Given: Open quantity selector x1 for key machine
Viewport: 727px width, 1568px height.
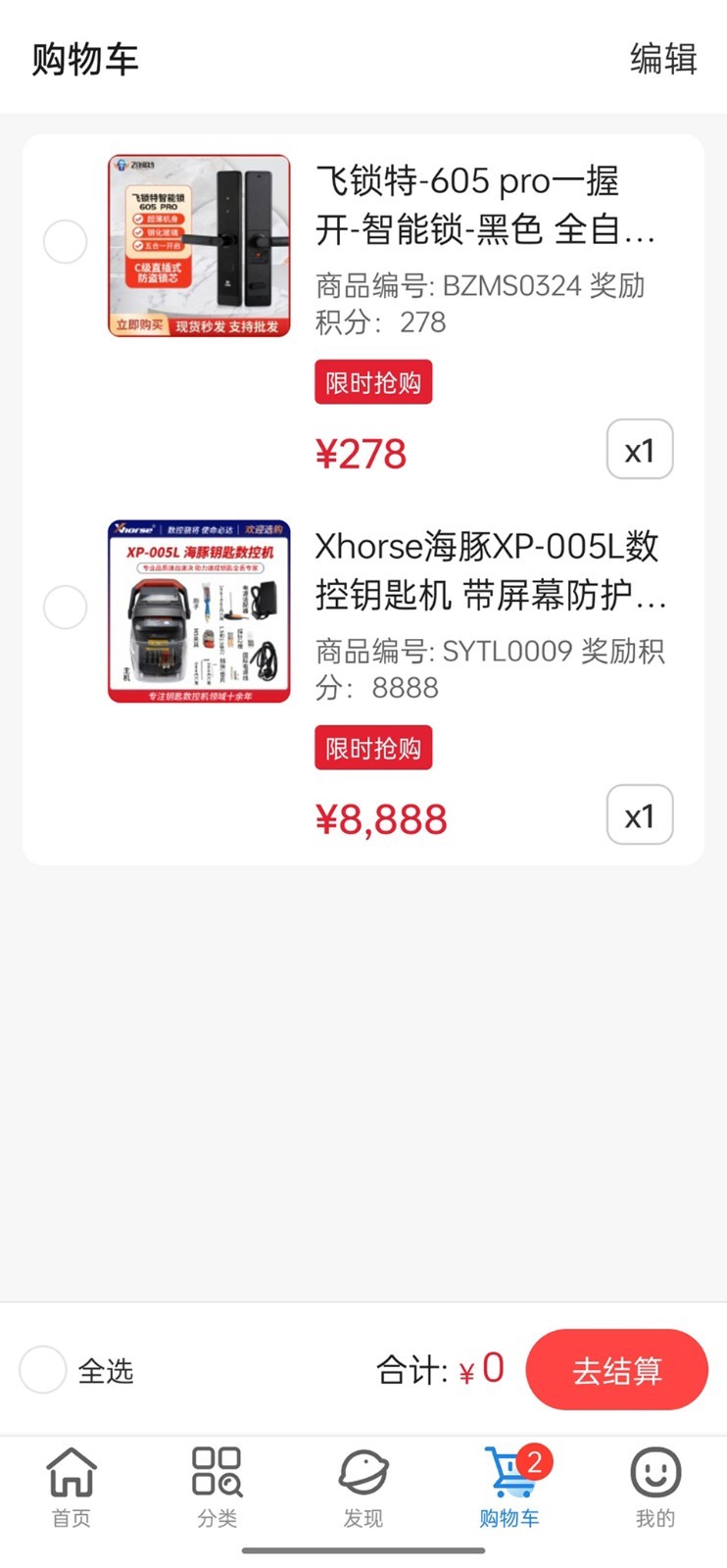Looking at the screenshot, I should (x=640, y=814).
